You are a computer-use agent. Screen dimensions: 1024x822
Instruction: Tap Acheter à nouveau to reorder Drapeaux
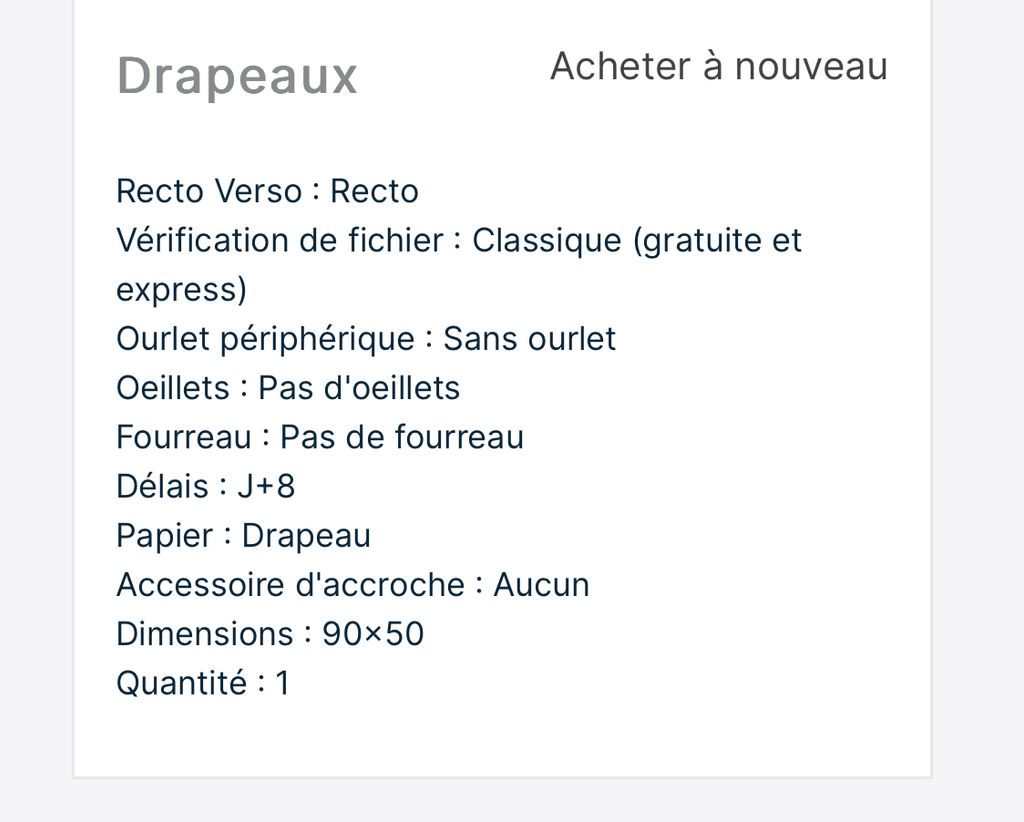click(x=718, y=67)
